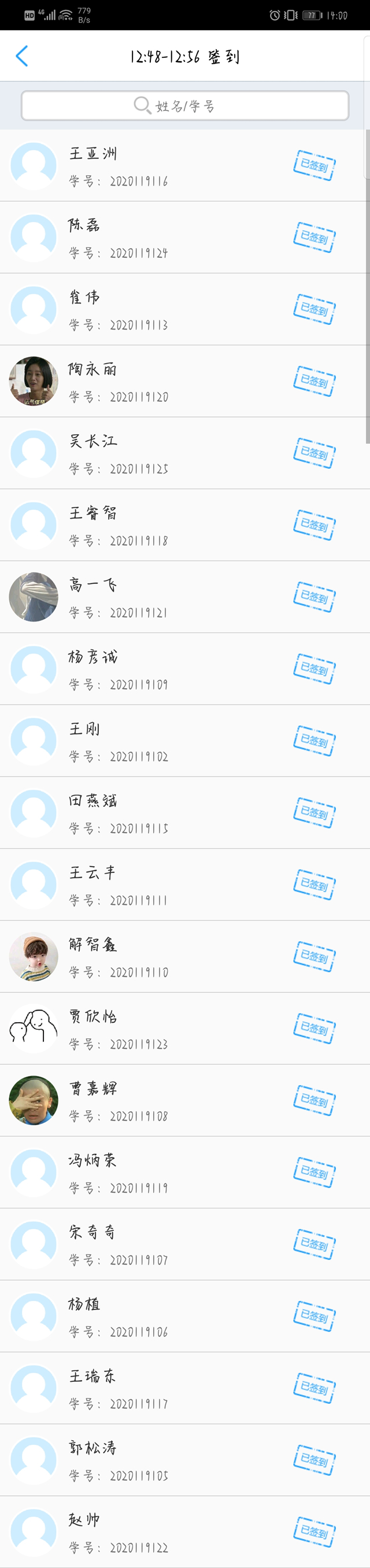Select student 崔伟
Viewport: 370px width, 1568px height.
(183, 309)
